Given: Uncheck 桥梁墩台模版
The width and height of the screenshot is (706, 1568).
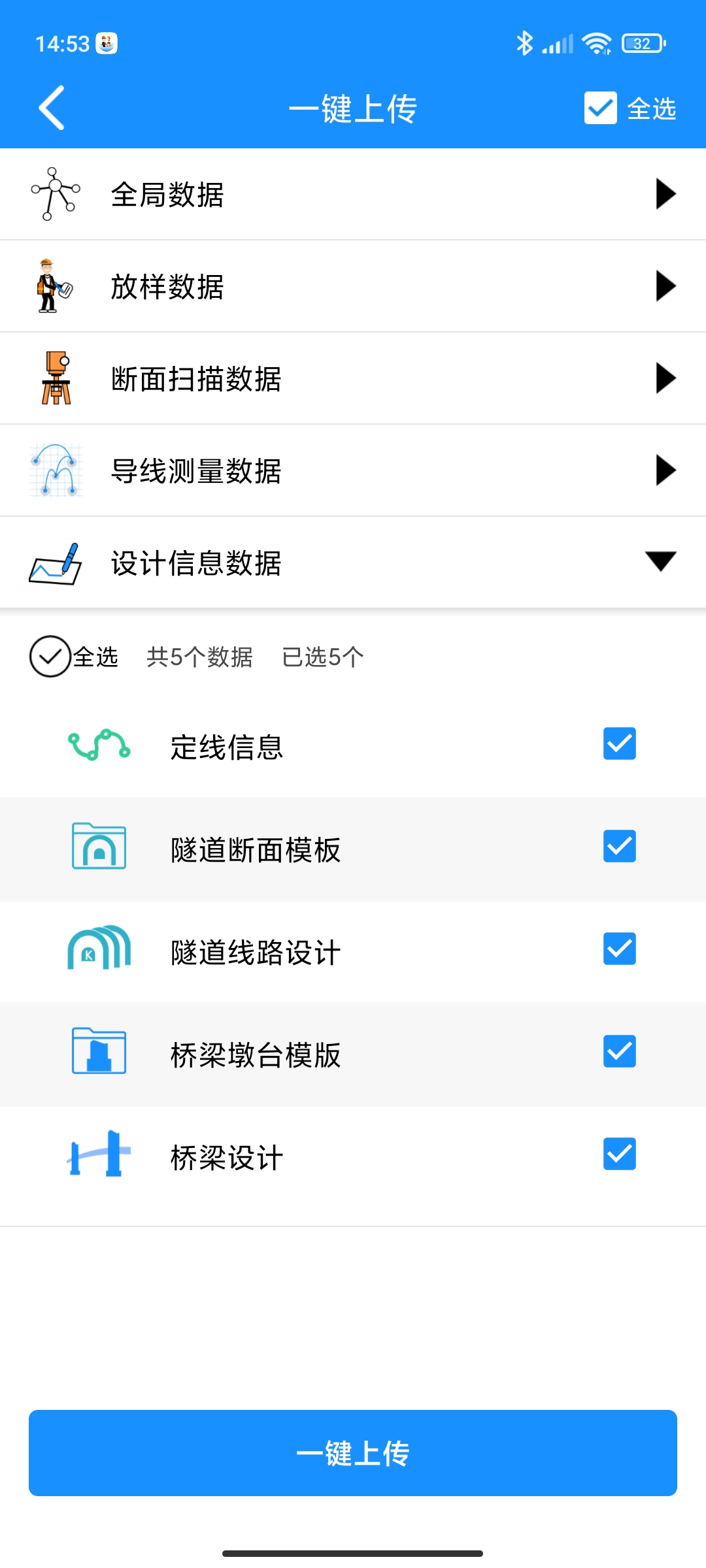Looking at the screenshot, I should (x=619, y=1051).
